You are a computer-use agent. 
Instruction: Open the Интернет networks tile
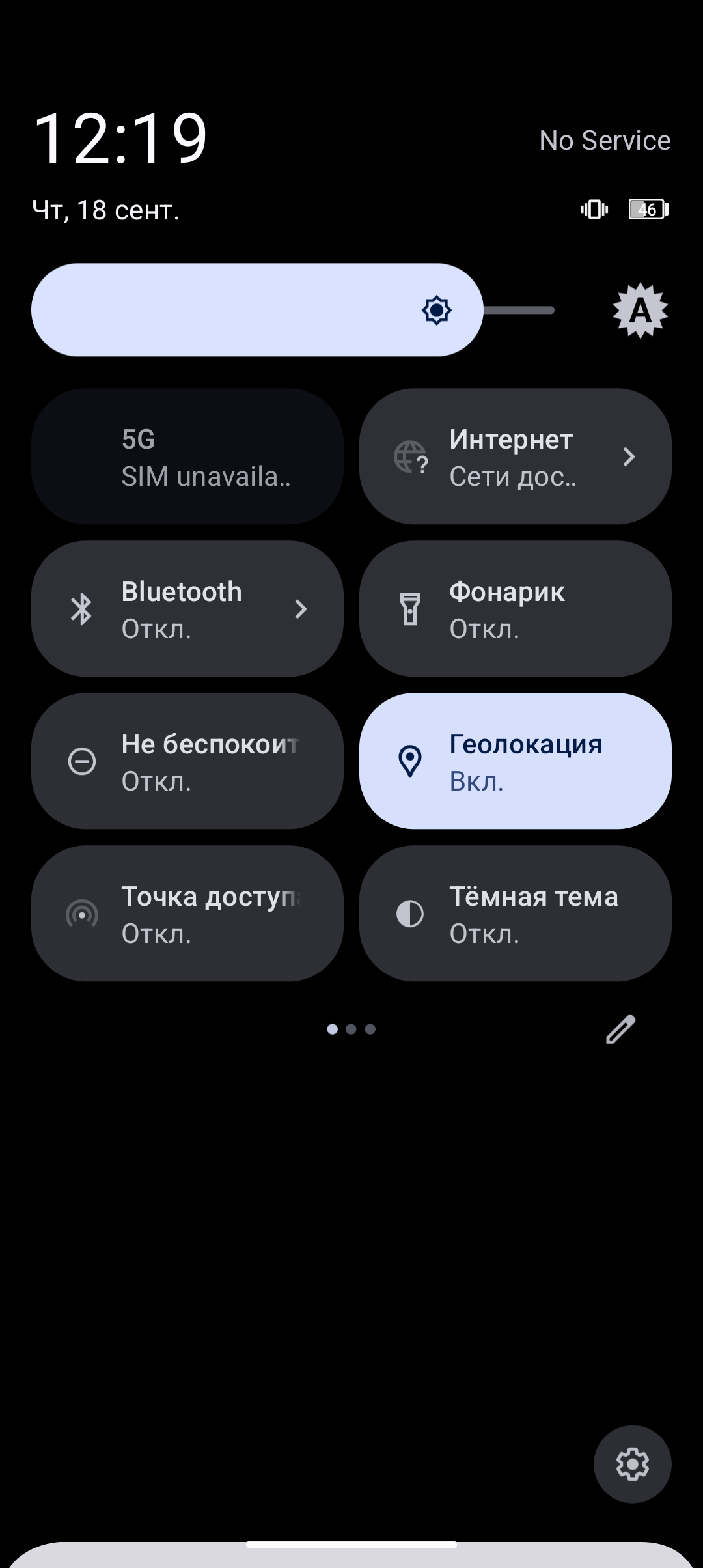click(x=515, y=457)
